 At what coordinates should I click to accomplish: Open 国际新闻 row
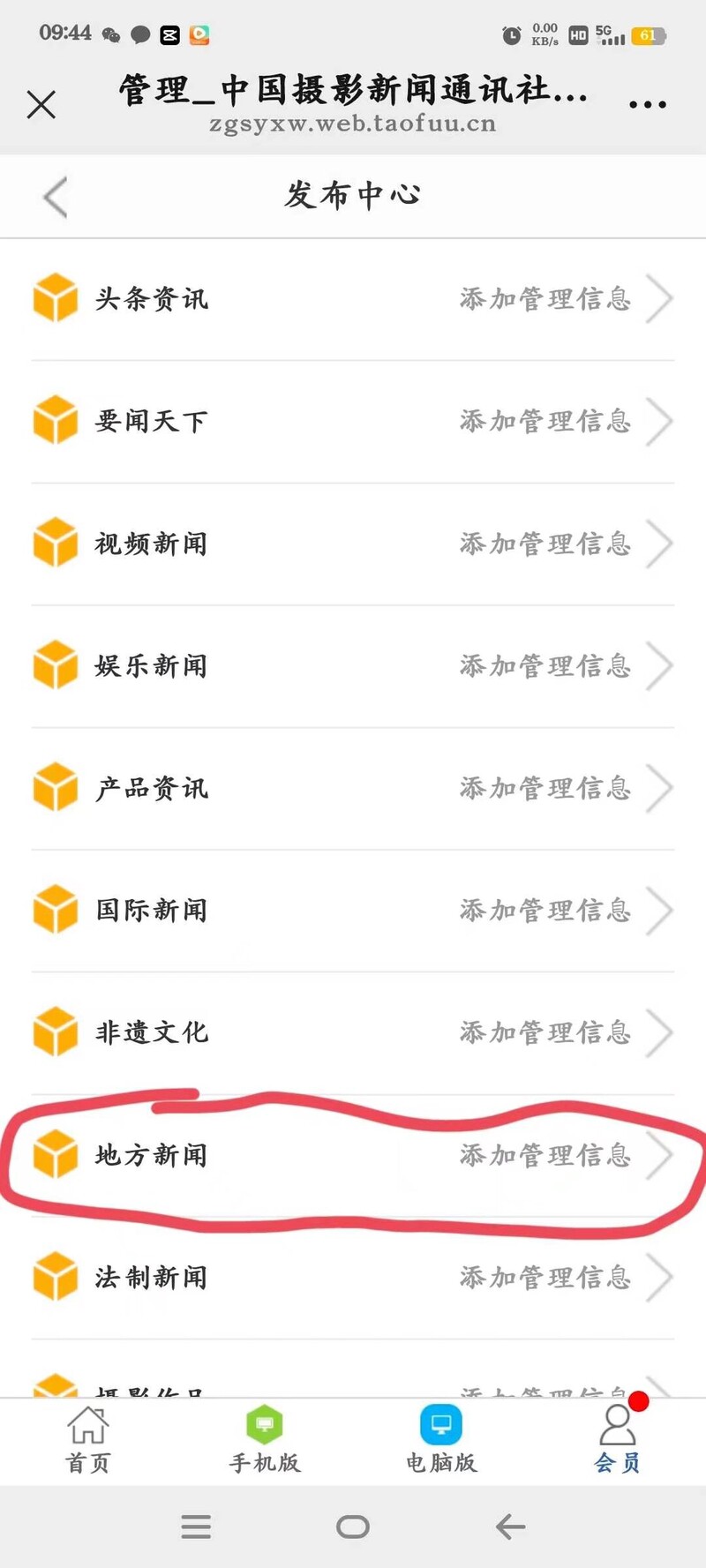click(353, 911)
